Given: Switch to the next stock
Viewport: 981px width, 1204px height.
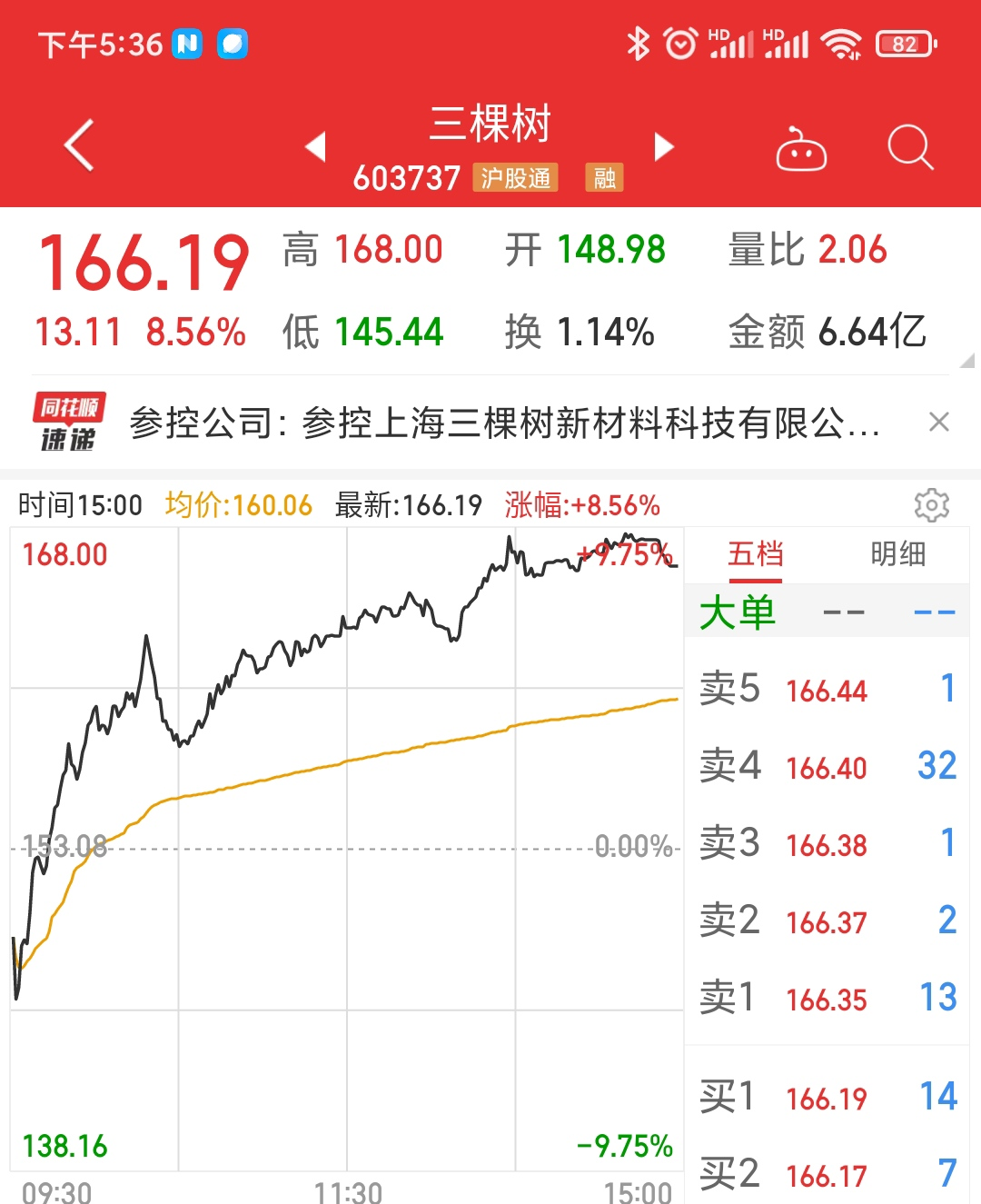Looking at the screenshot, I should [664, 146].
